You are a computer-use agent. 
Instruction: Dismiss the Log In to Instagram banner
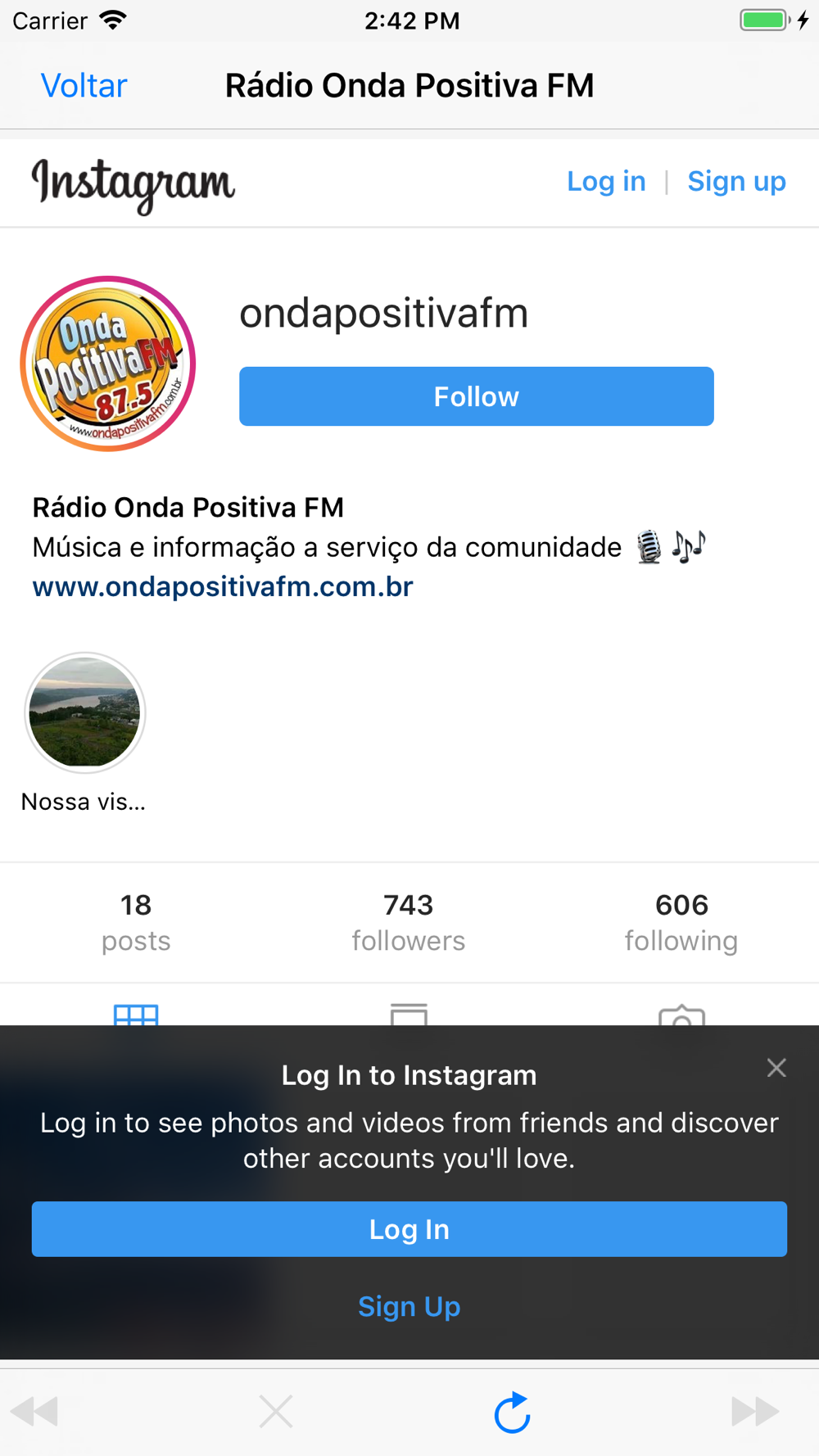(776, 1068)
